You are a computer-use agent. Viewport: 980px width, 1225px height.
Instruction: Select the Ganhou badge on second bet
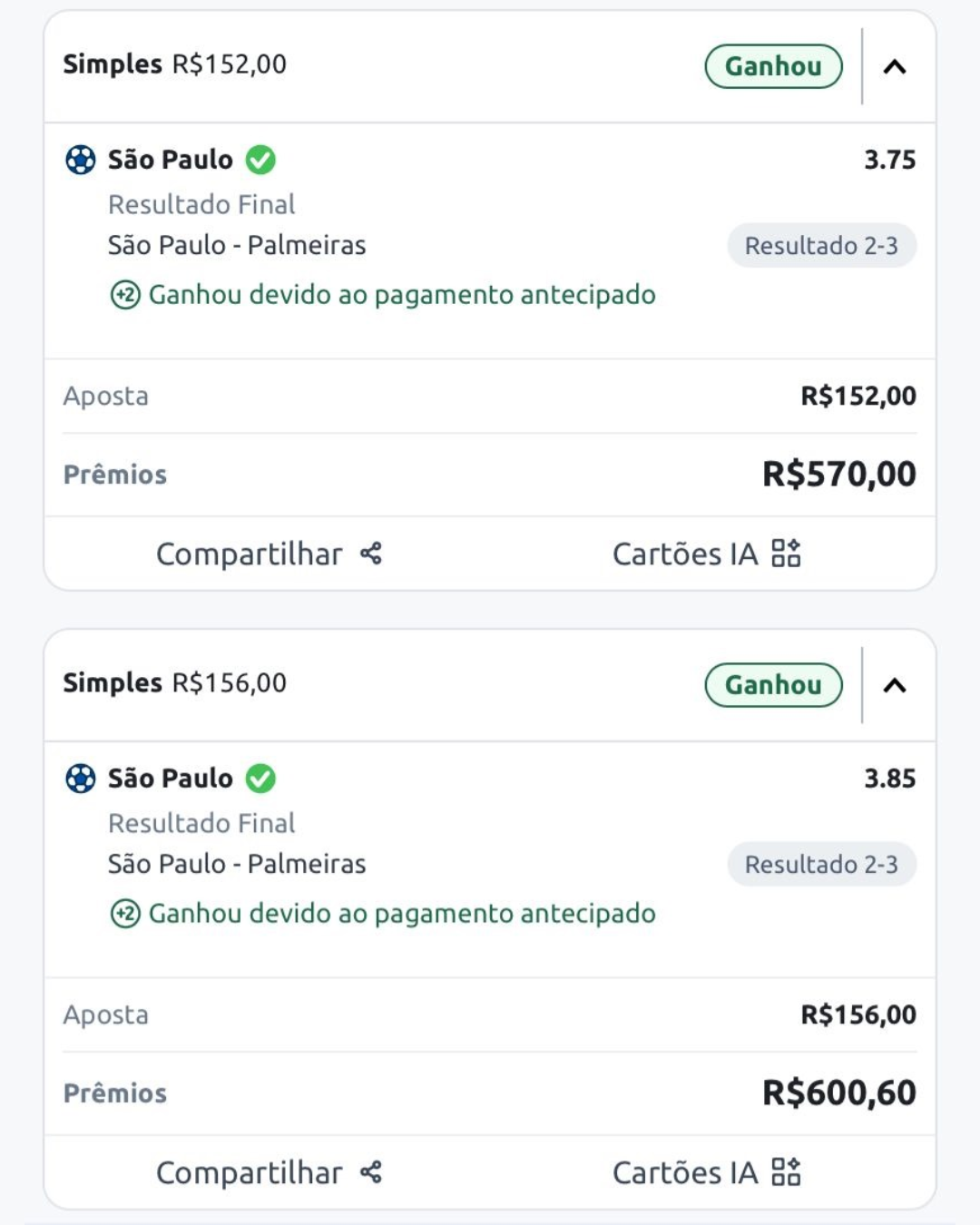(772, 686)
